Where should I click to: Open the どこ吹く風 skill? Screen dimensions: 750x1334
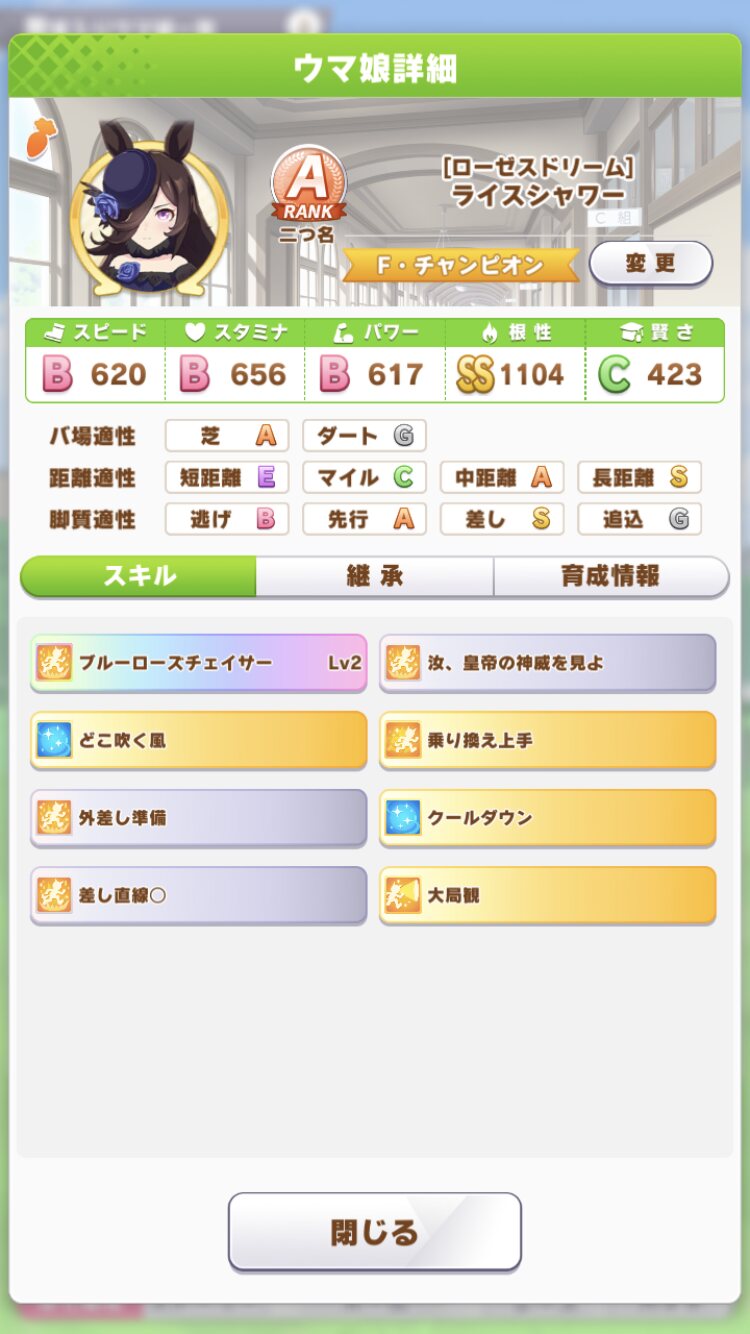199,740
